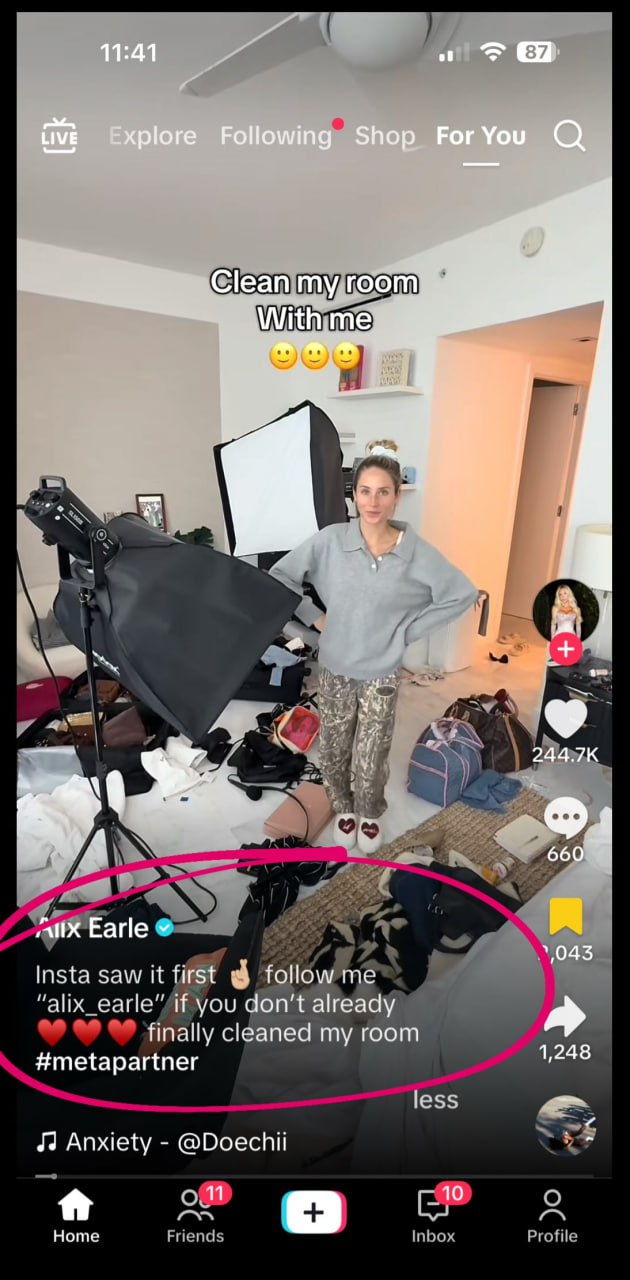This screenshot has height=1280, width=630.
Task: Open the Inbox tab
Action: [x=433, y=1215]
